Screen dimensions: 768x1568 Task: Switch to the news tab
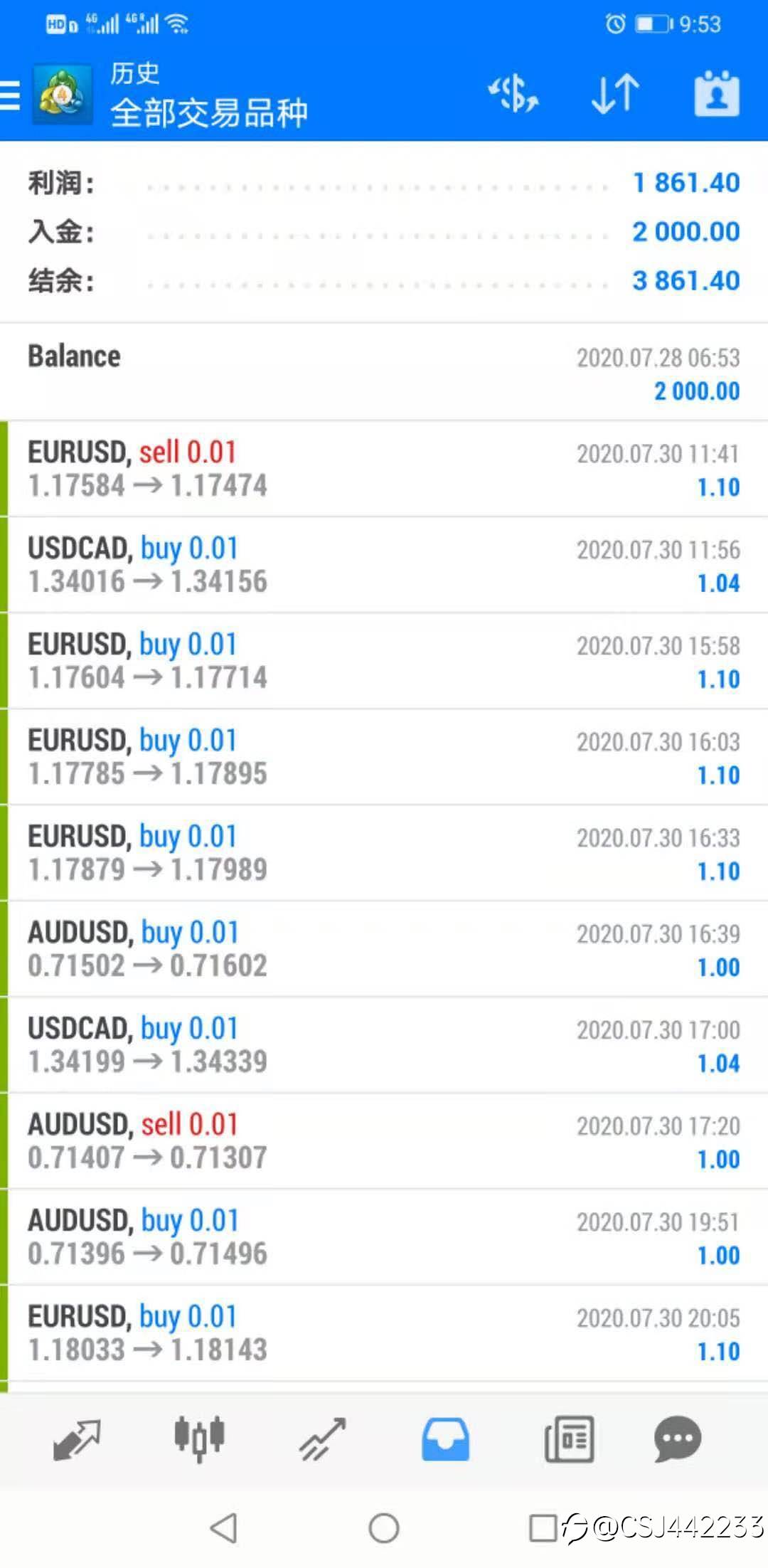point(569,1439)
